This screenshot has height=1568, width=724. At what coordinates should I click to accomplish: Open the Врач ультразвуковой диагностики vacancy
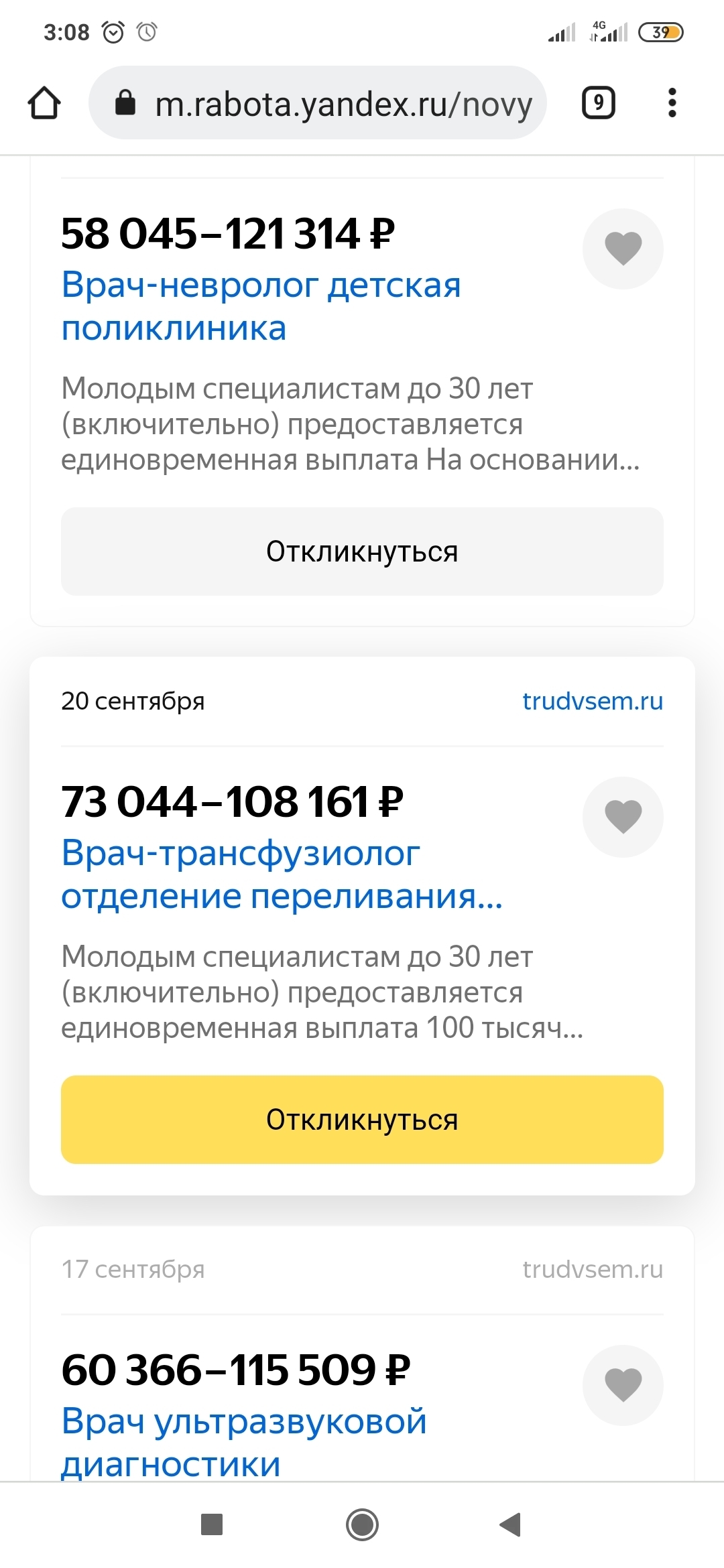click(x=244, y=1442)
